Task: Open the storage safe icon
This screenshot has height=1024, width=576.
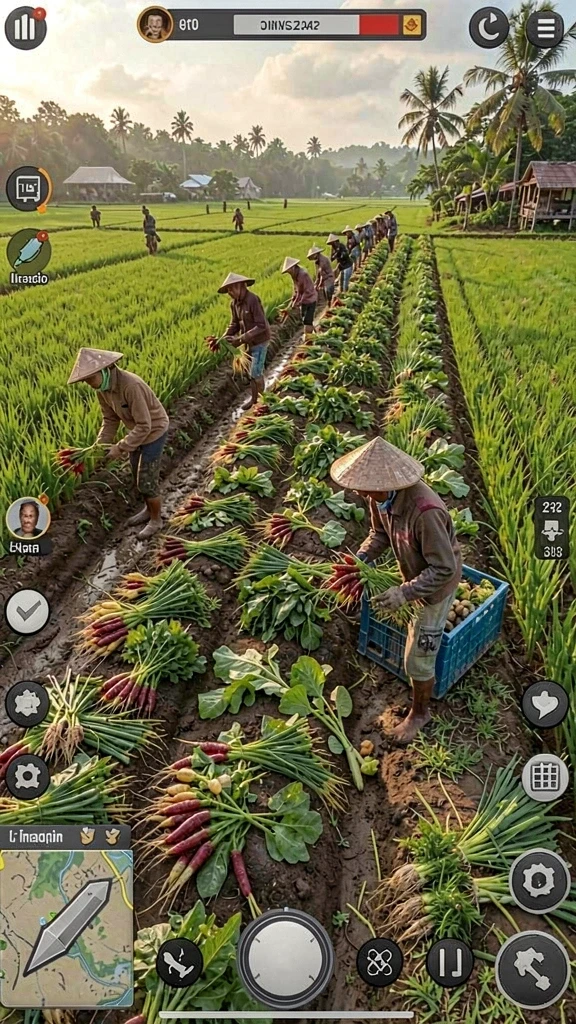Action: (28, 189)
